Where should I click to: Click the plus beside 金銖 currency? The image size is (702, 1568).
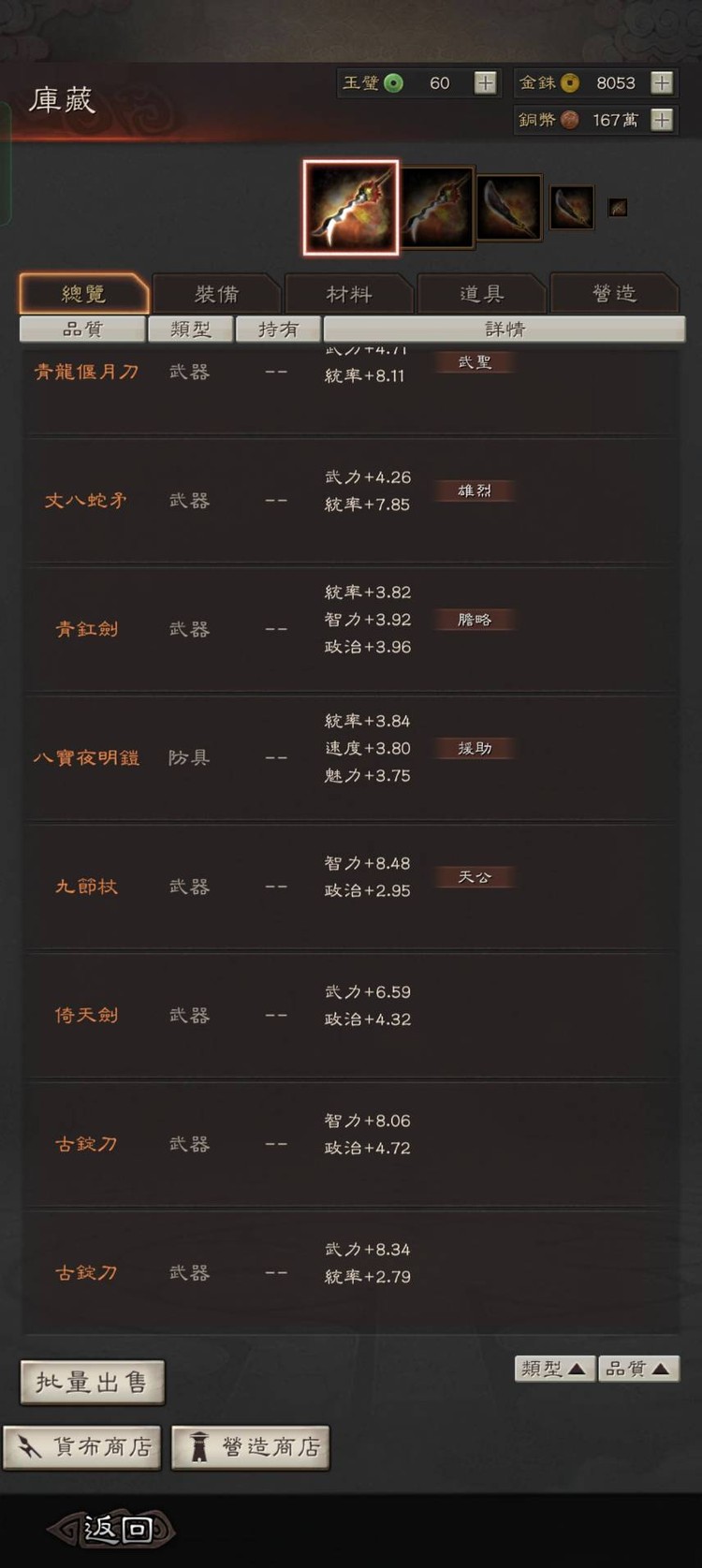pyautogui.click(x=662, y=82)
